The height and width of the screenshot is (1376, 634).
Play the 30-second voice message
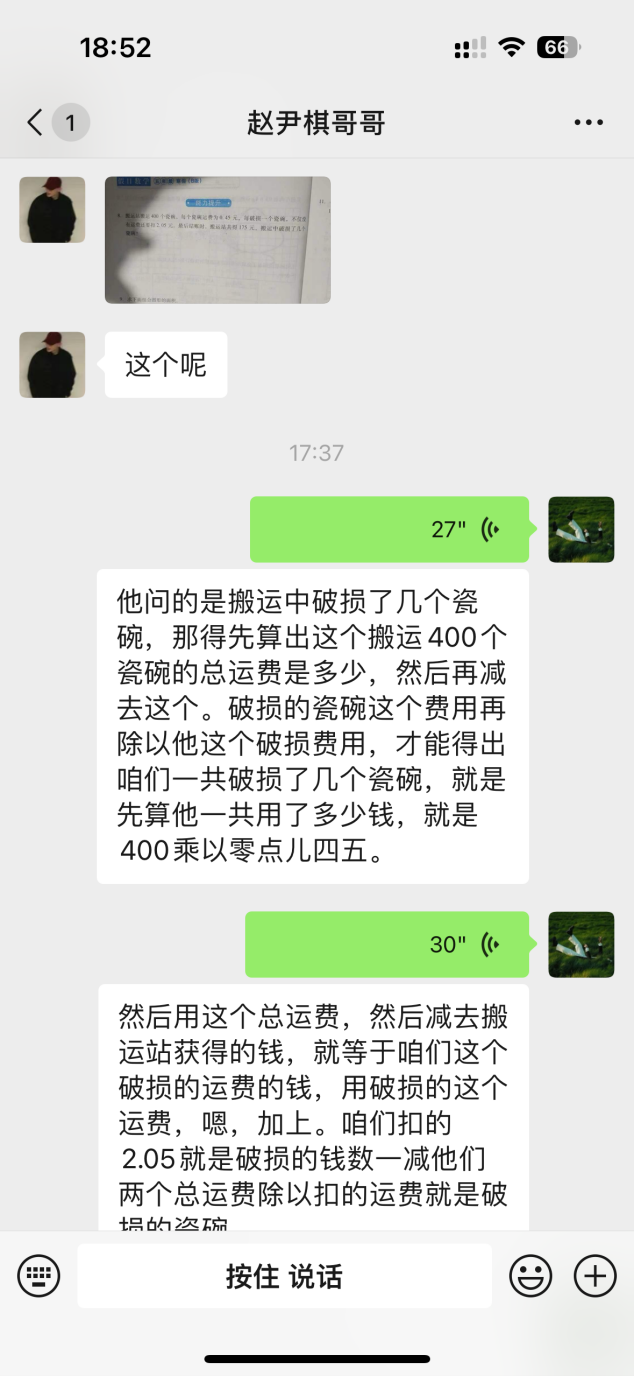[387, 944]
